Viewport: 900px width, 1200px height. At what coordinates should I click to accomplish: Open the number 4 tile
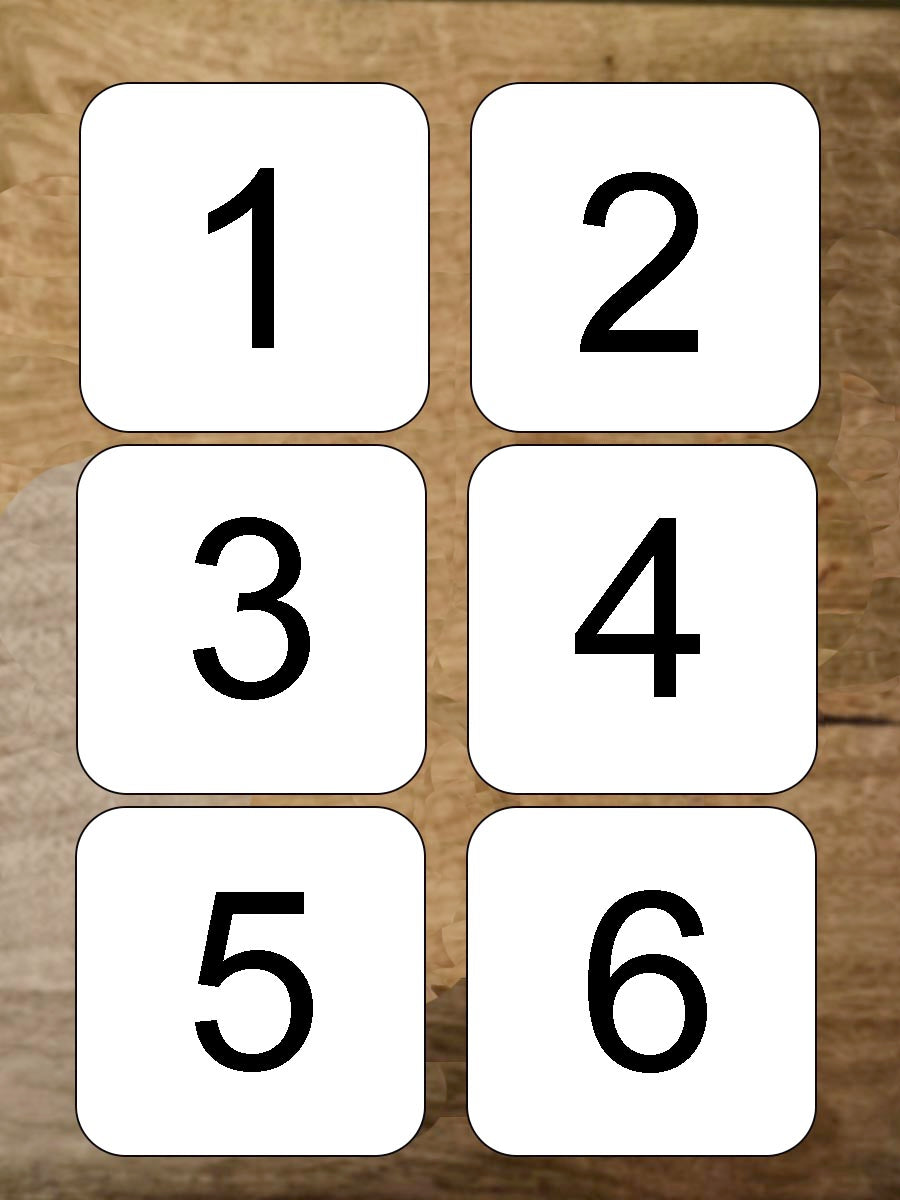pyautogui.click(x=642, y=619)
